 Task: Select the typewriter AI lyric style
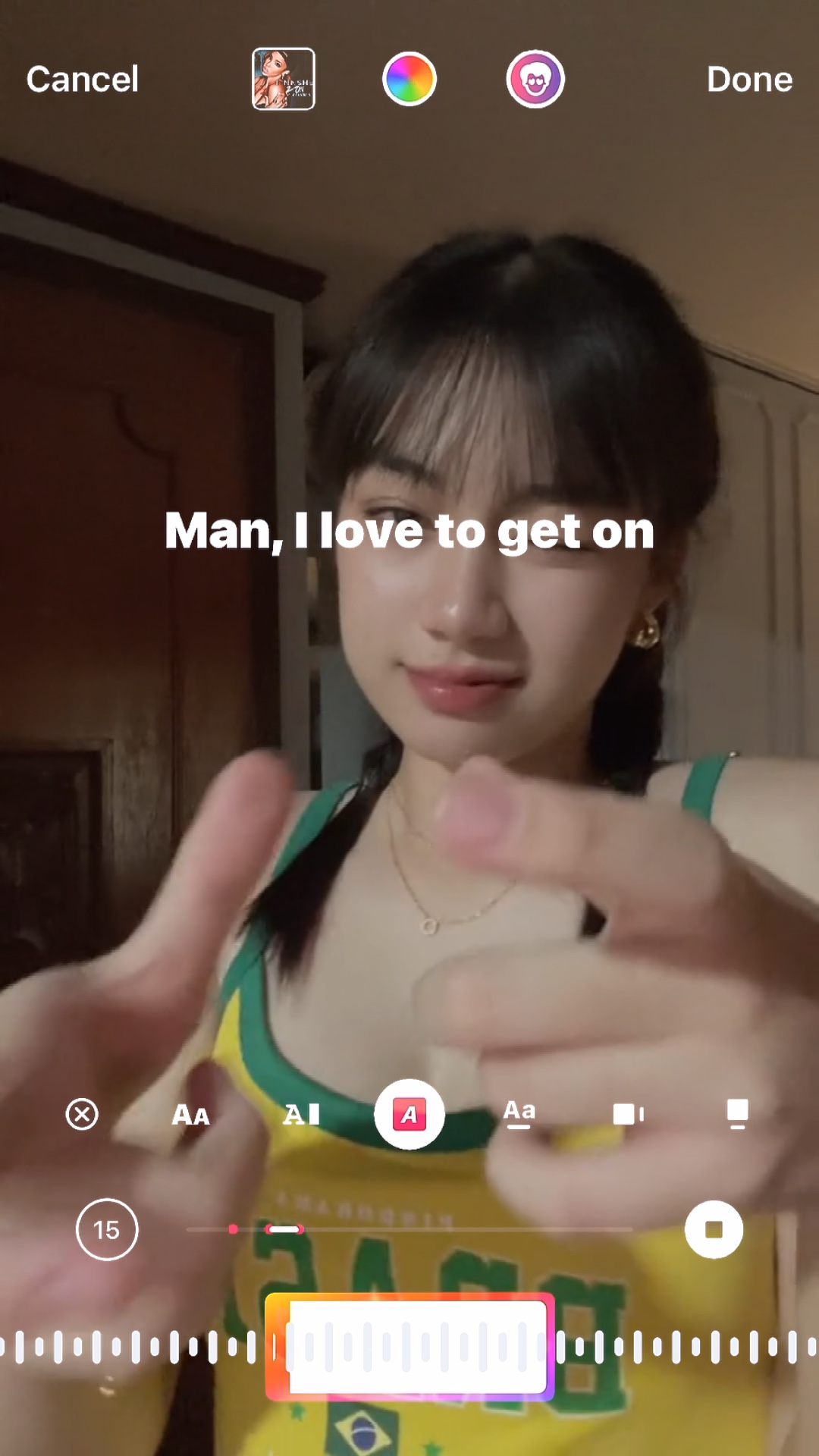point(301,1115)
